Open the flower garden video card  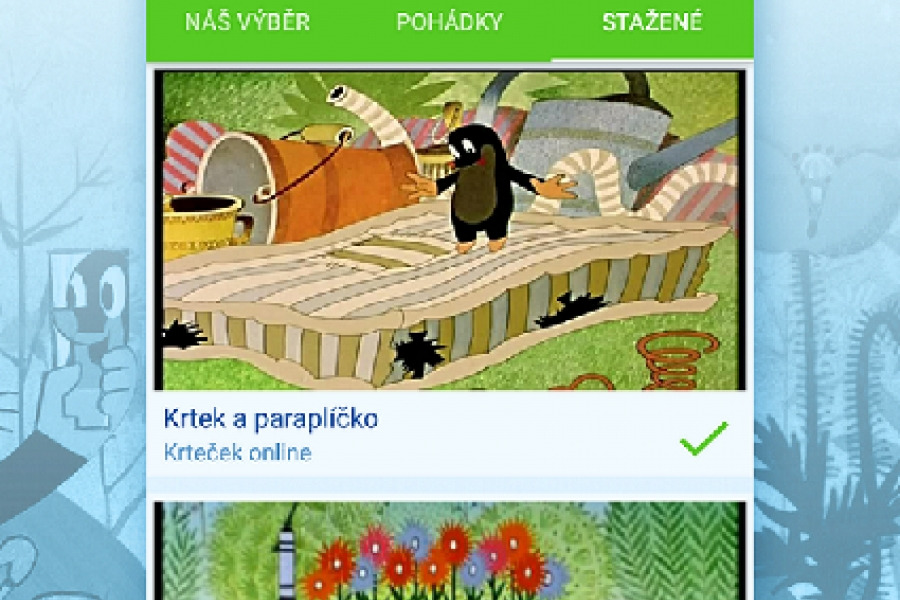pos(450,552)
